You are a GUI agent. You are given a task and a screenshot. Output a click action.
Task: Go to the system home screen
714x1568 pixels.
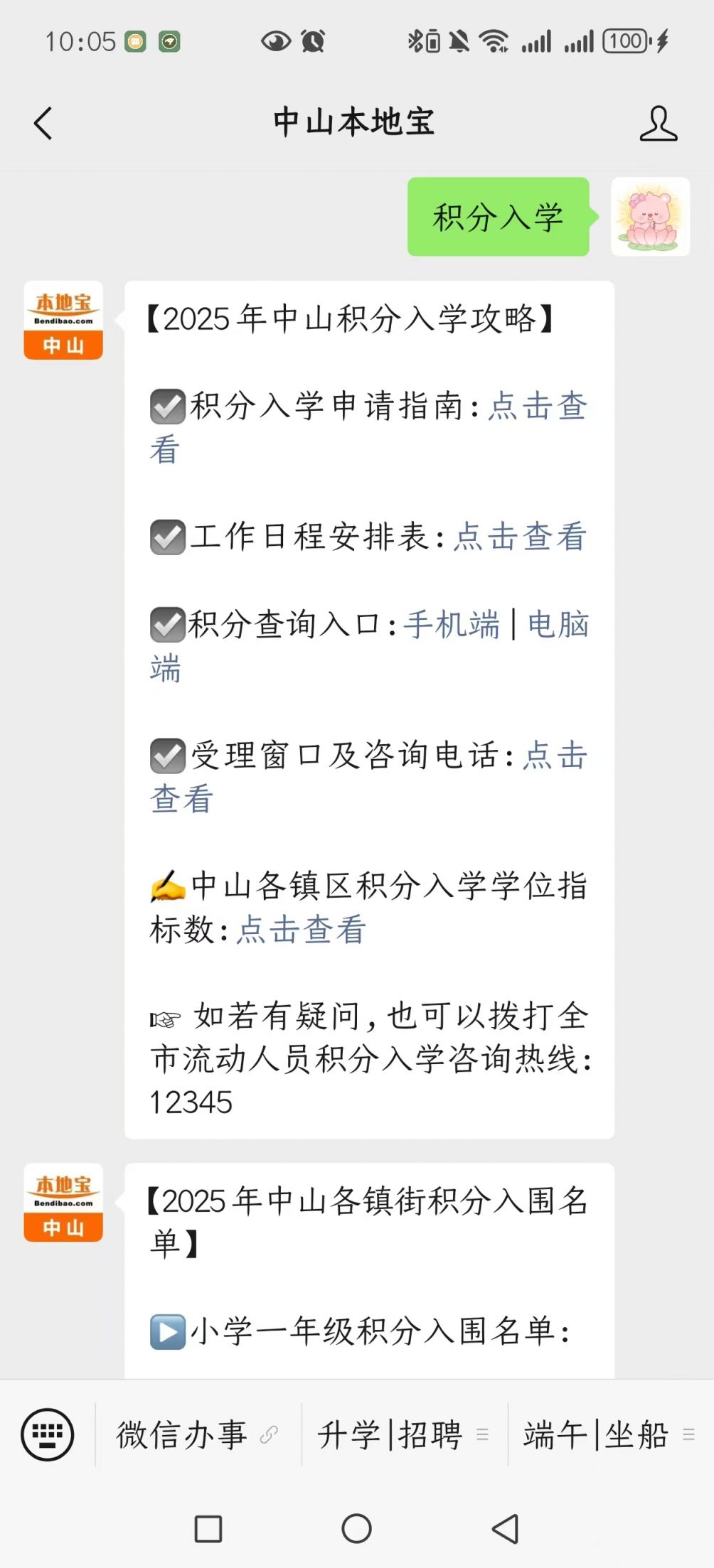click(356, 1528)
